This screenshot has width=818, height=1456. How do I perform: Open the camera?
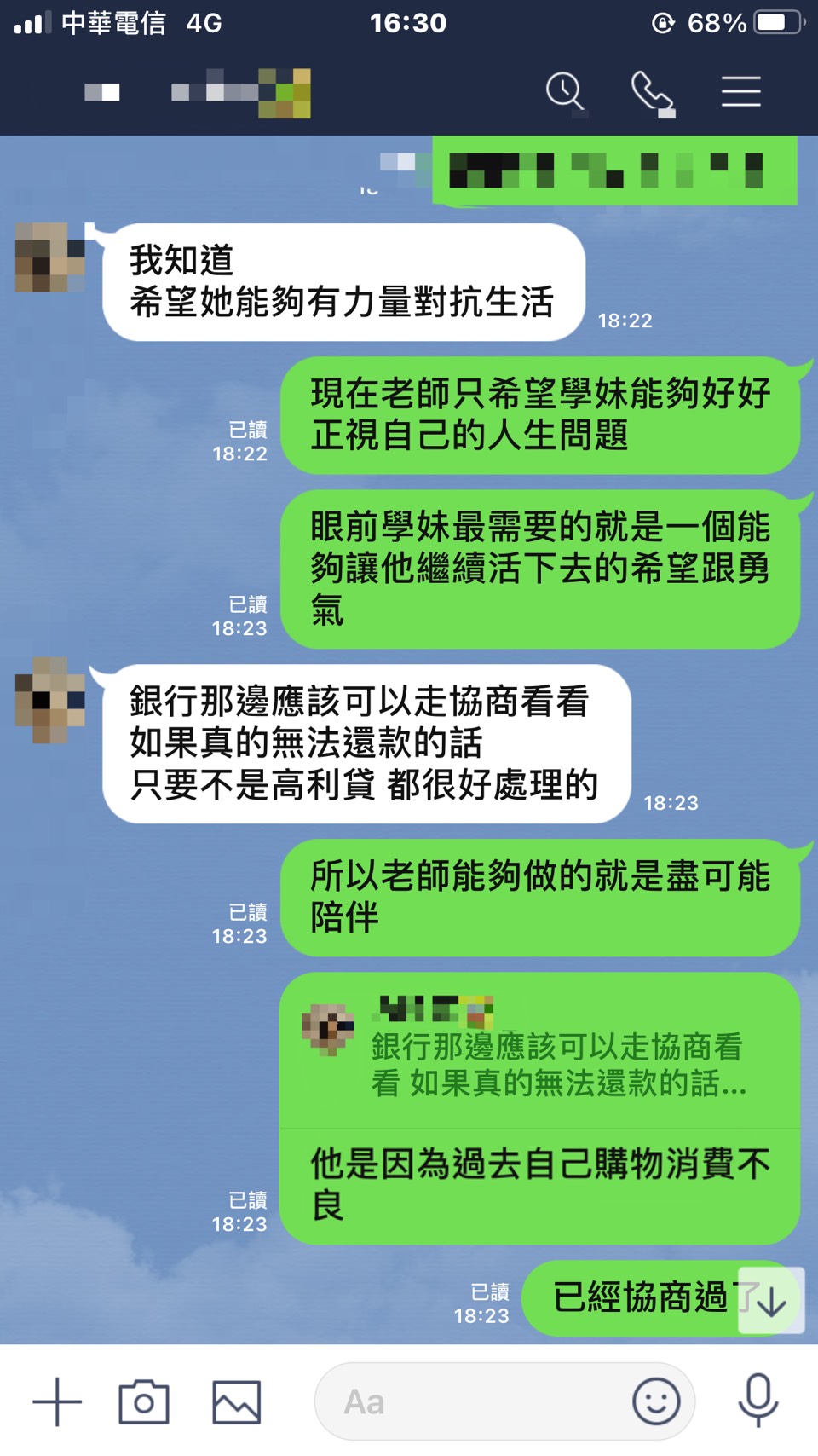click(x=144, y=1401)
